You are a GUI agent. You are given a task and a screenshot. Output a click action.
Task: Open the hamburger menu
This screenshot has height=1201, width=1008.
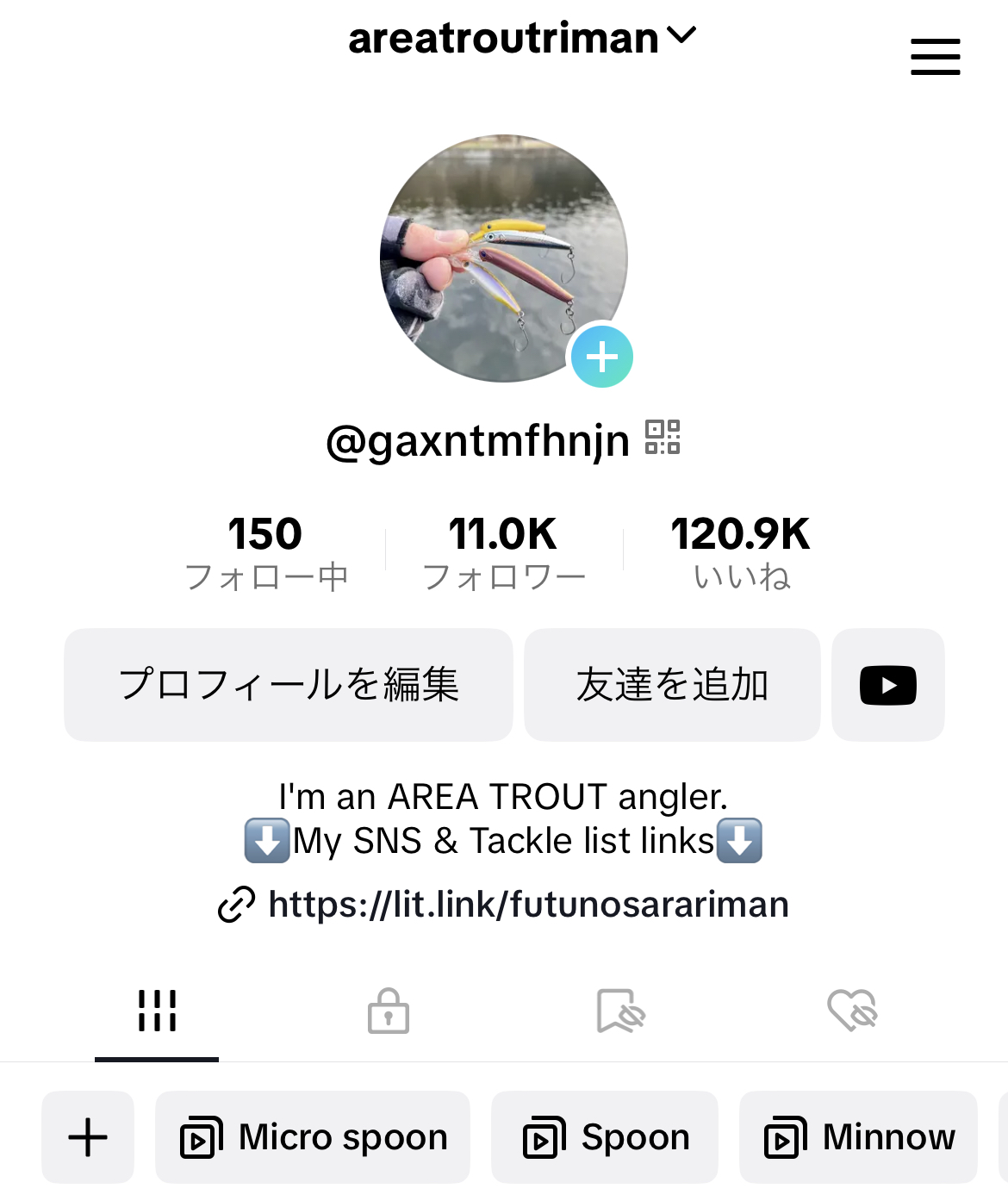tap(935, 57)
